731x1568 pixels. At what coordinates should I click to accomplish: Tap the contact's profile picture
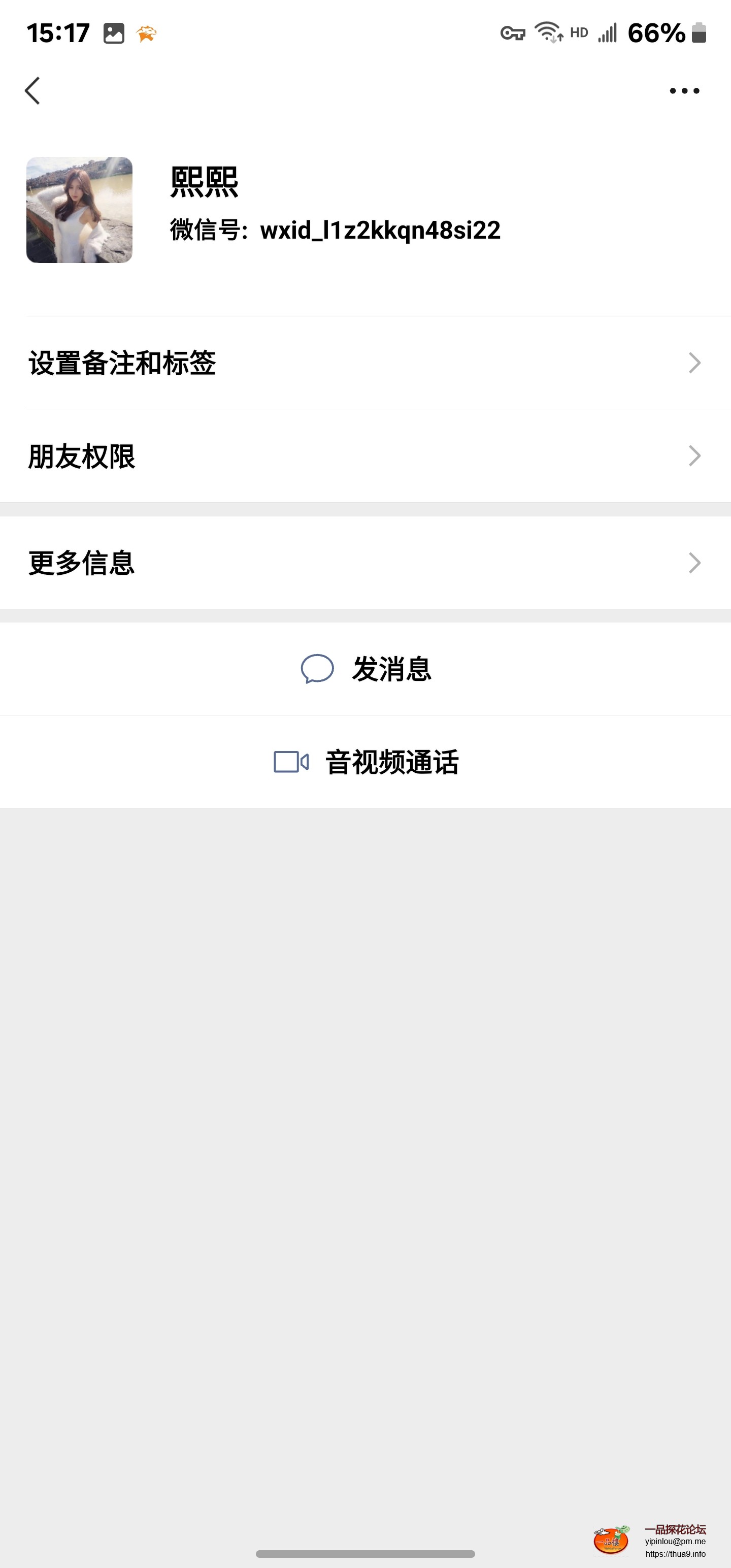[79, 209]
